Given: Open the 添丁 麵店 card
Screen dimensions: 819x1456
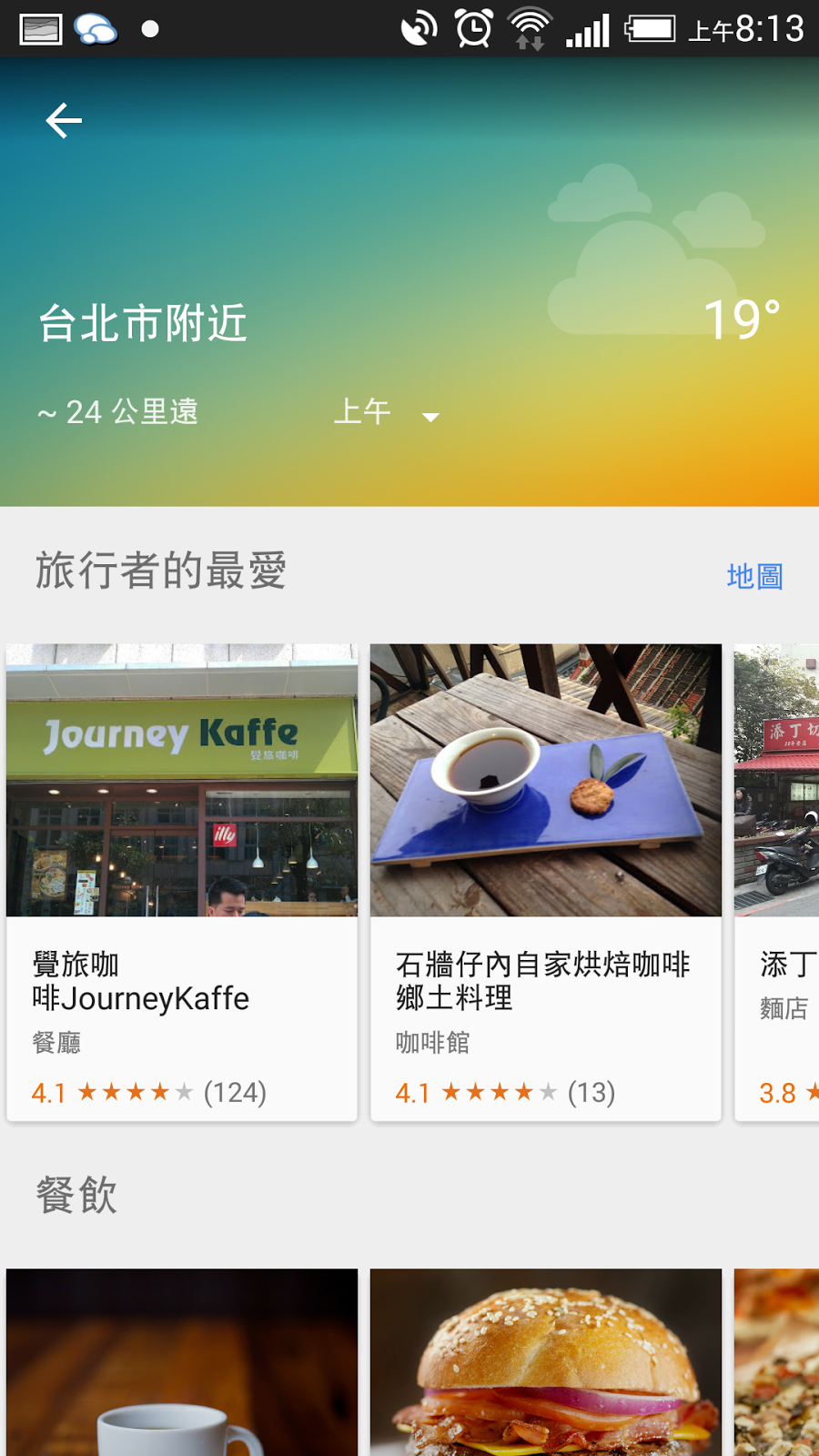Looking at the screenshot, I should 778,881.
